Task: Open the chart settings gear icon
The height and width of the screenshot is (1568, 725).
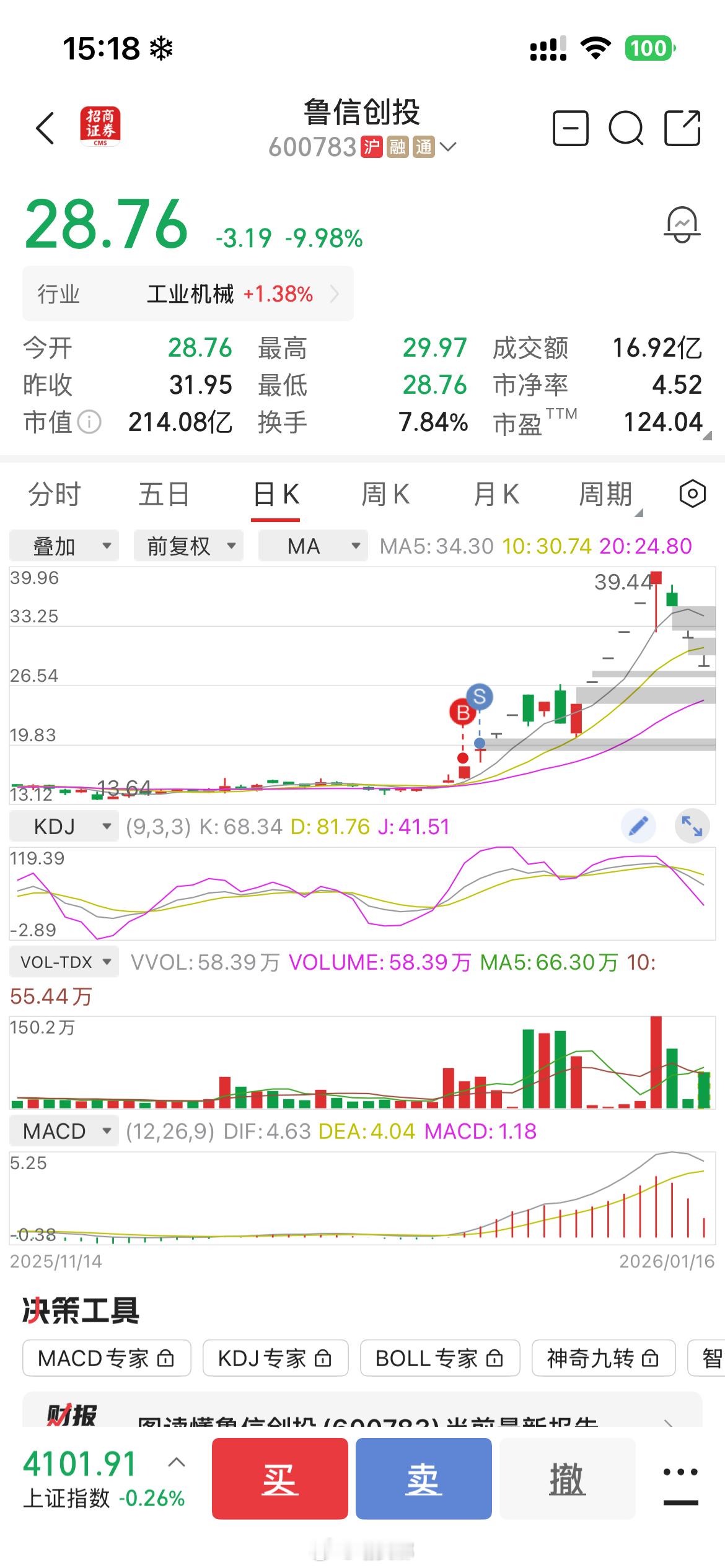Action: pyautogui.click(x=692, y=494)
